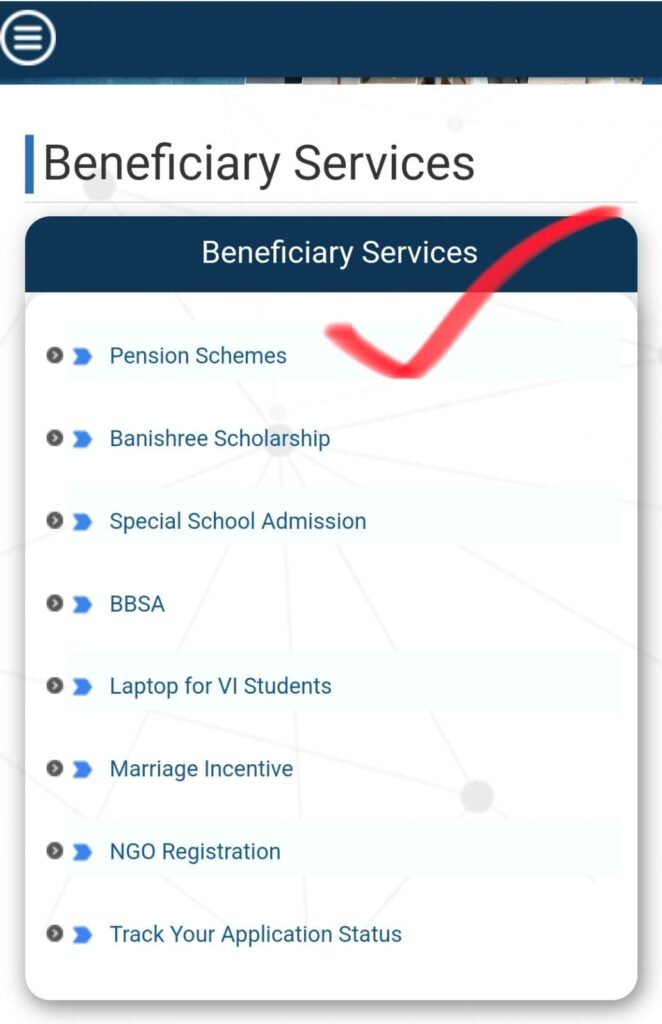Select Special School Admission
The height and width of the screenshot is (1024, 662).
pyautogui.click(x=237, y=521)
